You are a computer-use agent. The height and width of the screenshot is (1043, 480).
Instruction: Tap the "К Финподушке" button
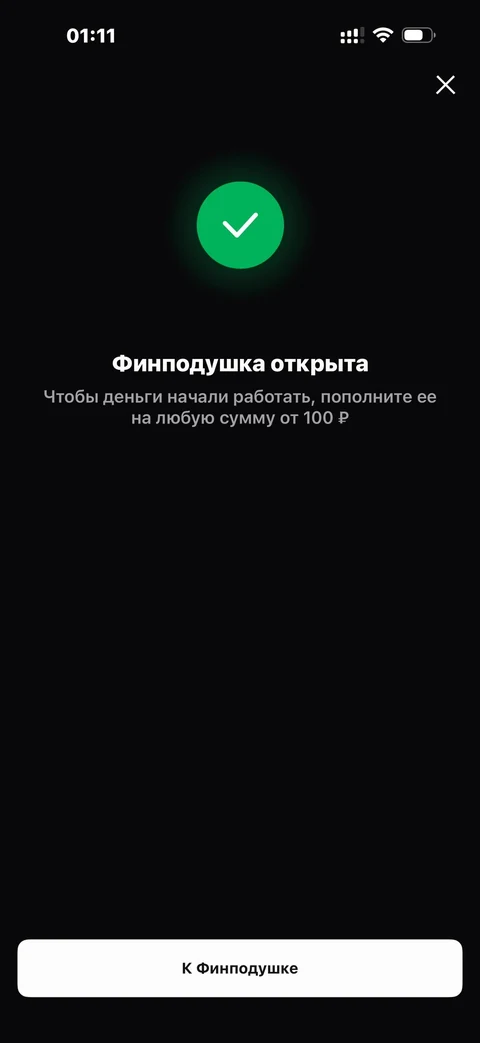pyautogui.click(x=240, y=968)
